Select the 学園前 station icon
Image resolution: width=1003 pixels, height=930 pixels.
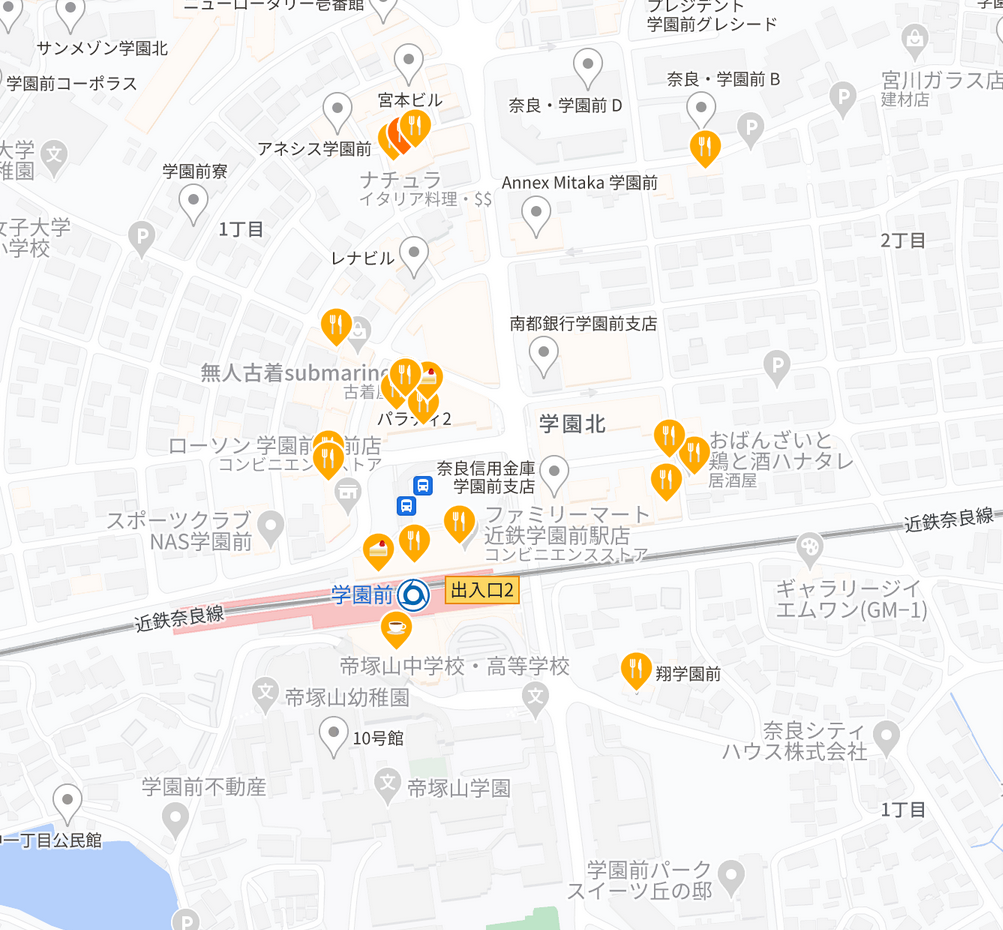413,595
